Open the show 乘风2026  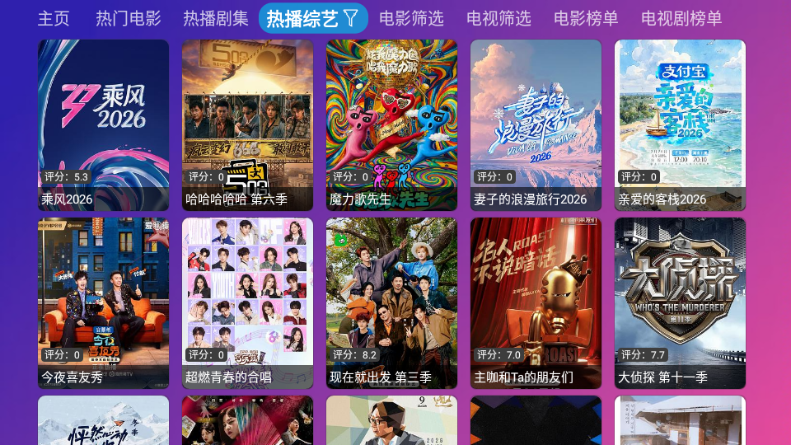(x=103, y=125)
